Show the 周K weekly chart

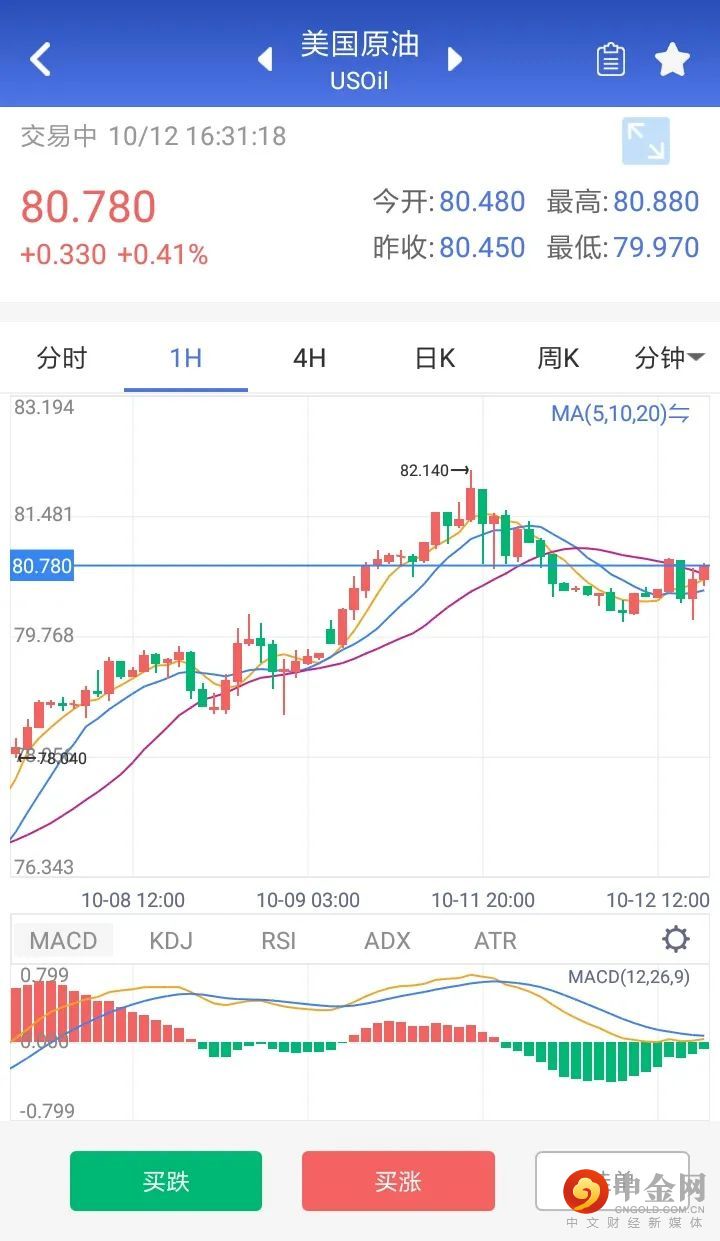tap(558, 358)
